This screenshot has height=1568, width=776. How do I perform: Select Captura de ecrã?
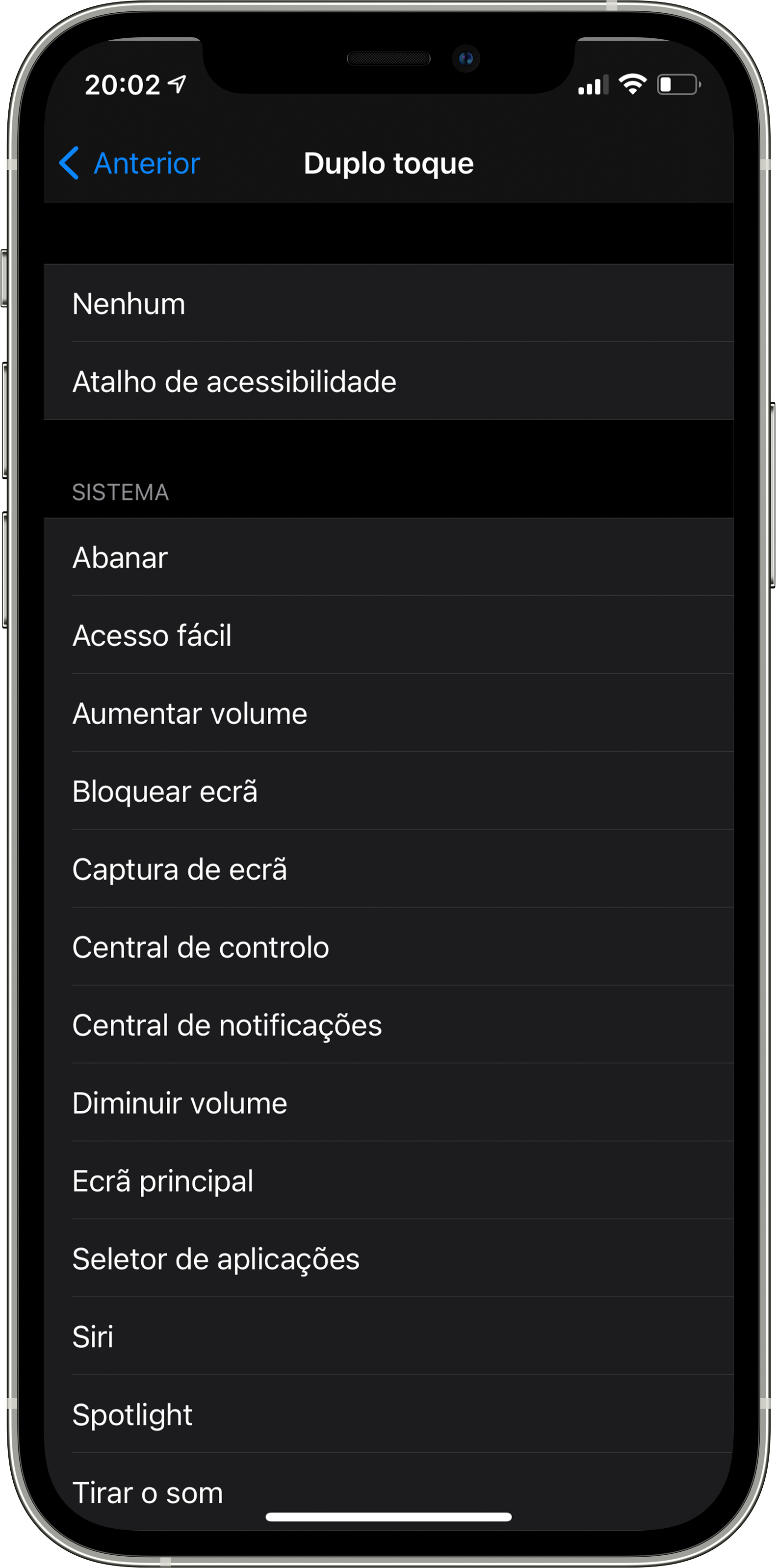(388, 868)
